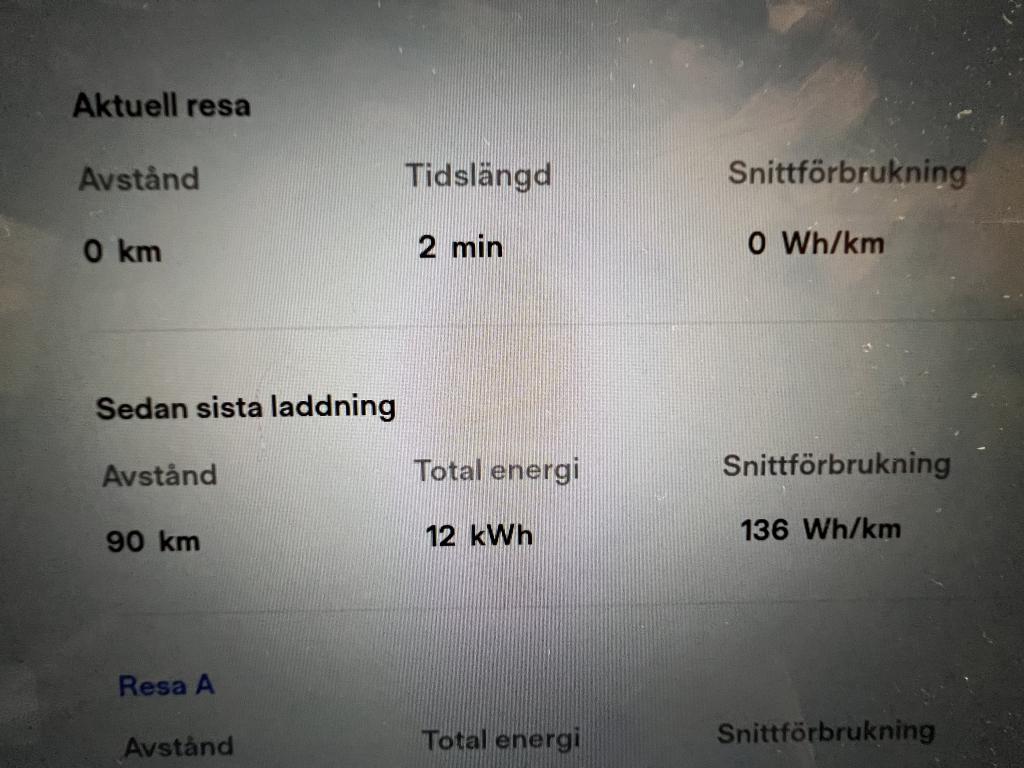Tap the blue Resa A trip name
This screenshot has width=1024, height=768.
166,686
